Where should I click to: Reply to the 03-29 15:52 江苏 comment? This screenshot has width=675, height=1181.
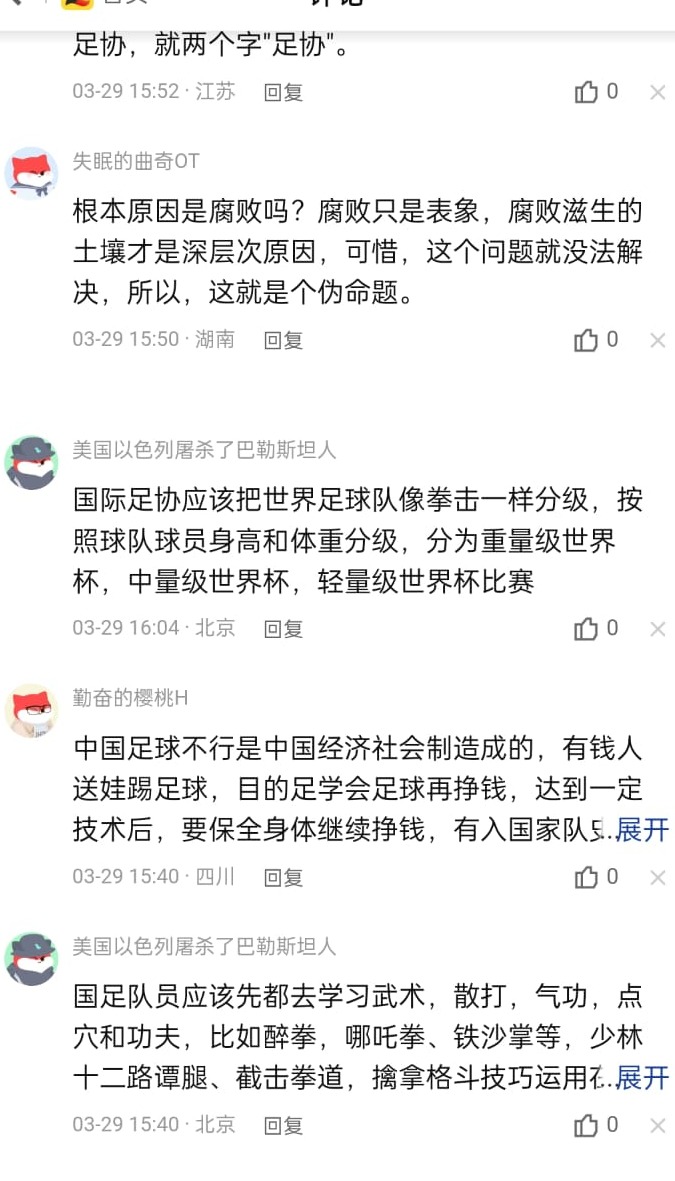coord(283,92)
